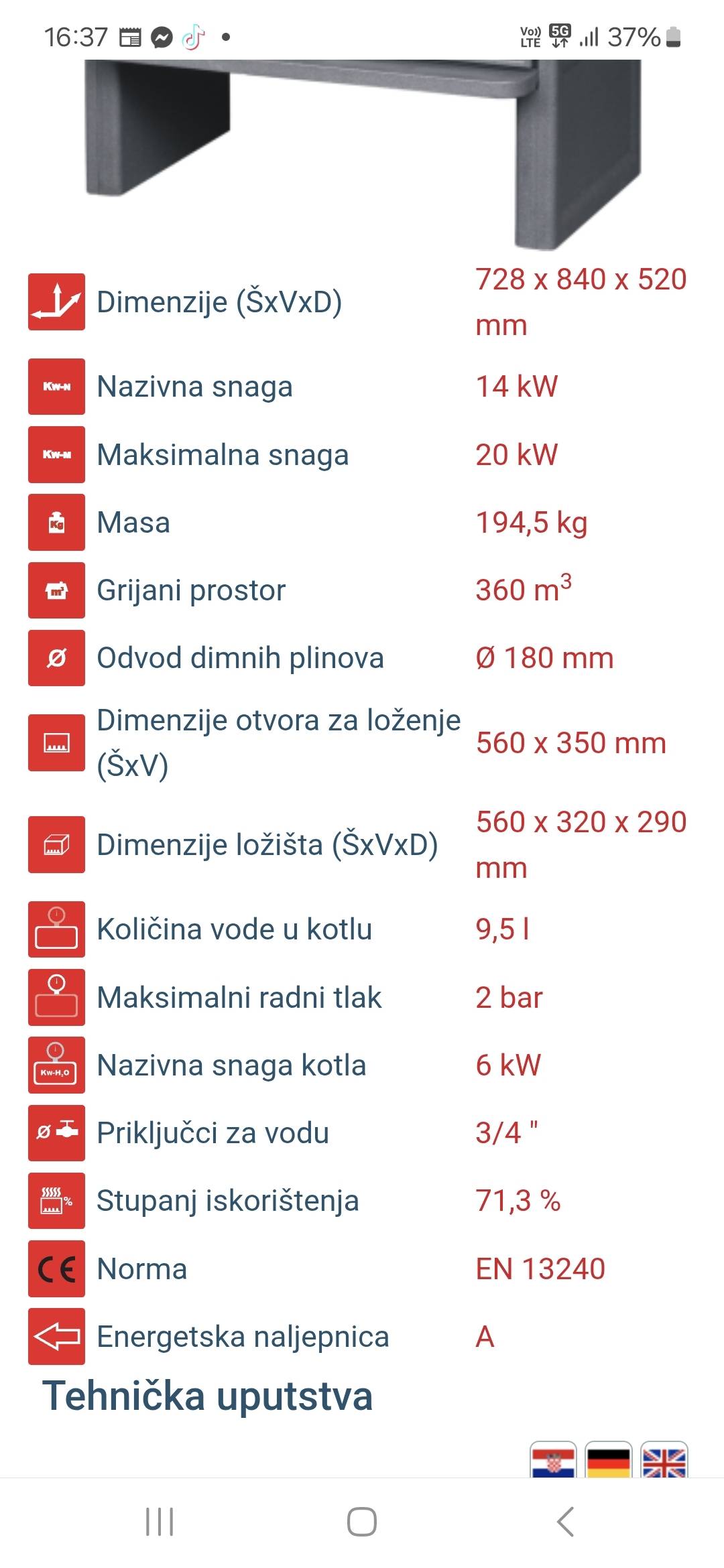Select the Nazivna snaga Kw-N icon
Screen dimensions: 724x1568
tap(57, 387)
